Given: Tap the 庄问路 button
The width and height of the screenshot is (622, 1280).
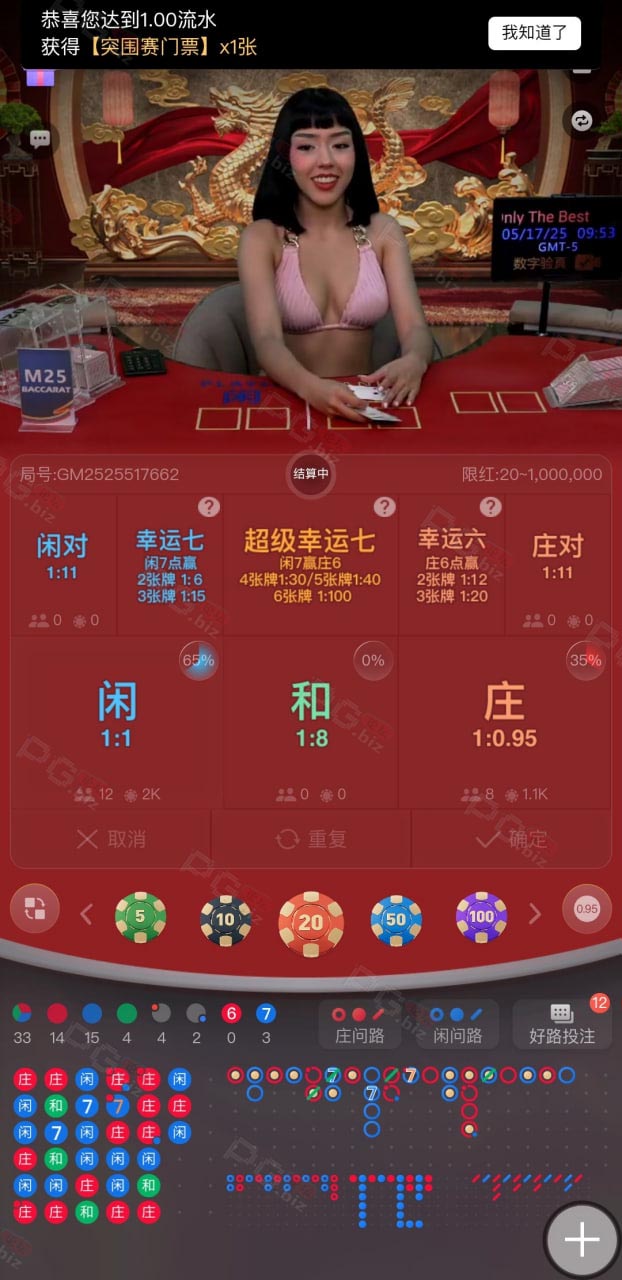Looking at the screenshot, I should point(359,1024).
